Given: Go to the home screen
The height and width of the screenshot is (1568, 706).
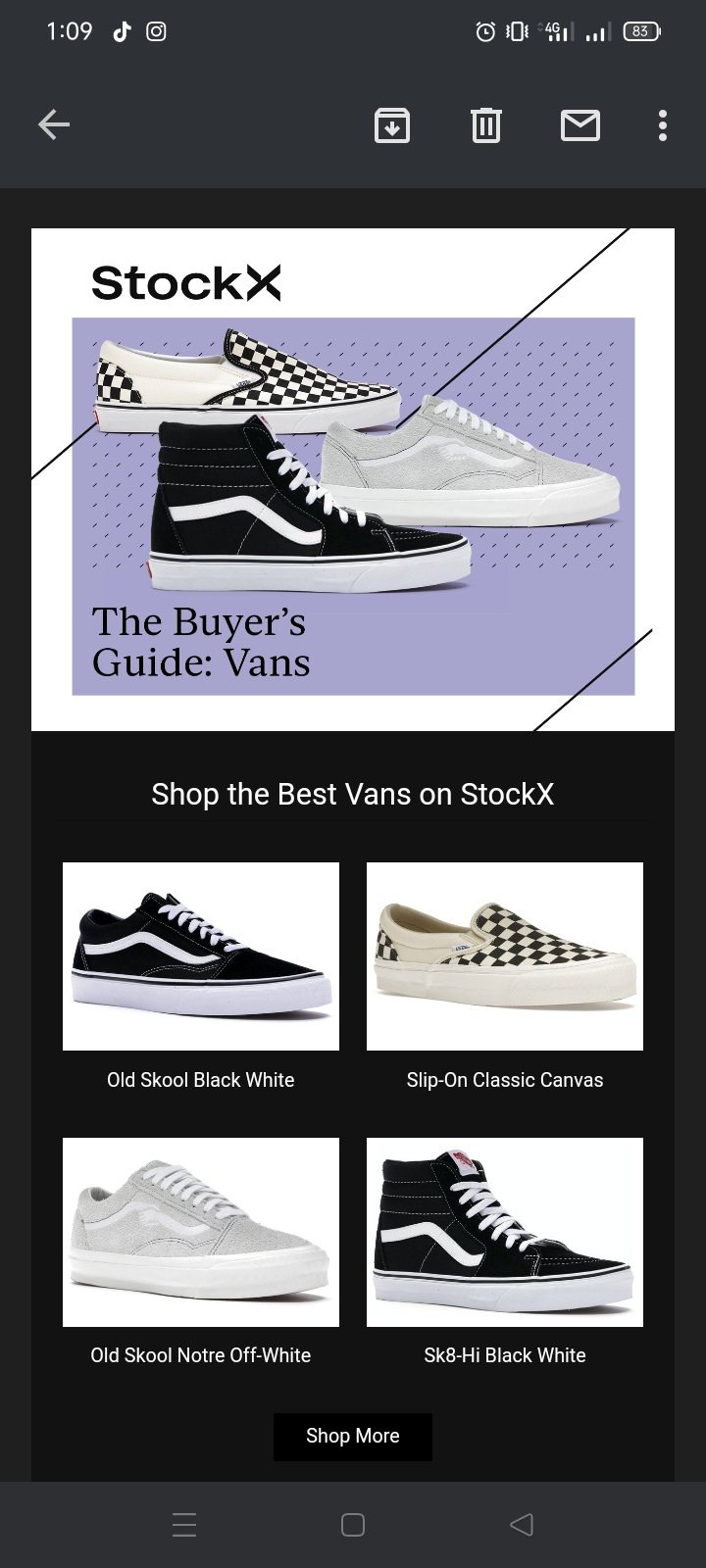Looking at the screenshot, I should tap(353, 1525).
